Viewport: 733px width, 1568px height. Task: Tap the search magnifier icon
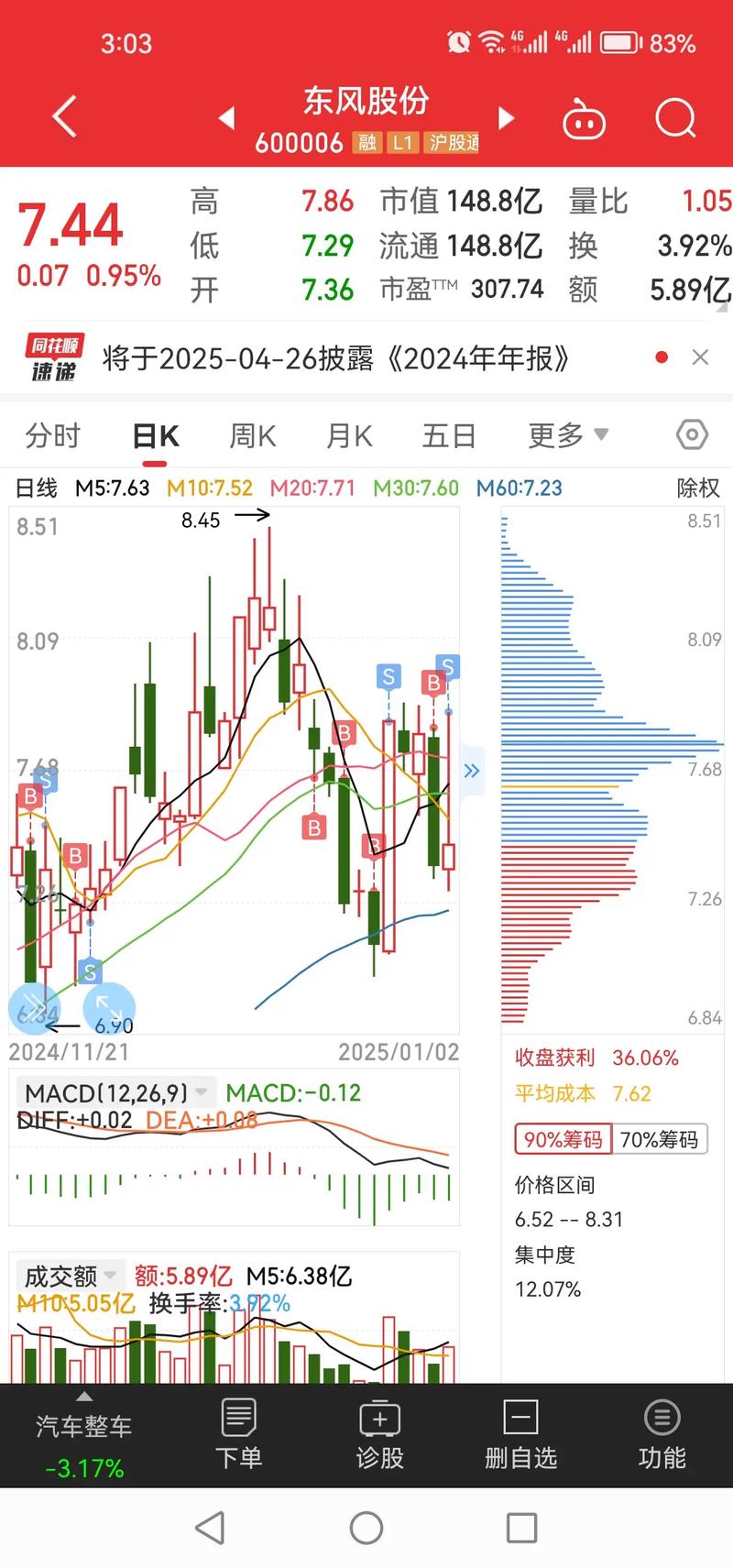click(x=674, y=119)
